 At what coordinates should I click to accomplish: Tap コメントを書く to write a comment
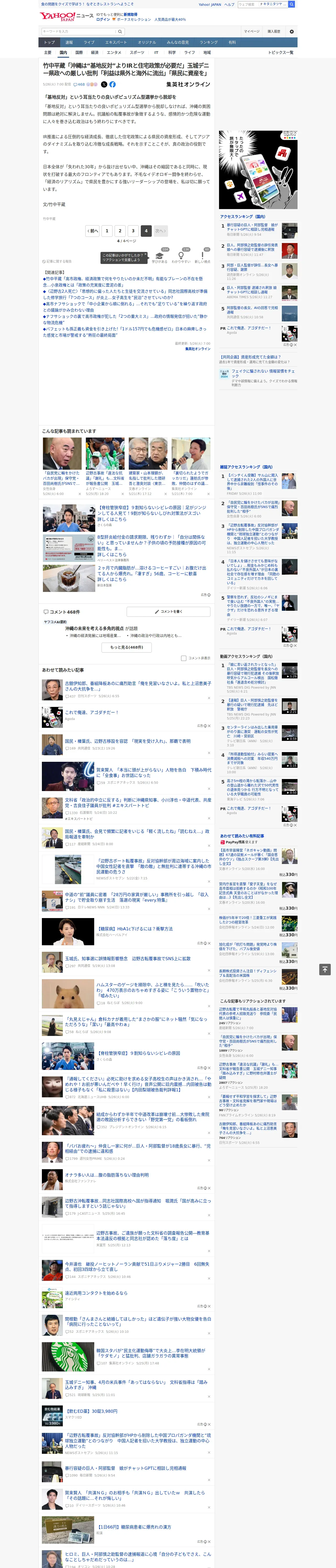point(169,611)
